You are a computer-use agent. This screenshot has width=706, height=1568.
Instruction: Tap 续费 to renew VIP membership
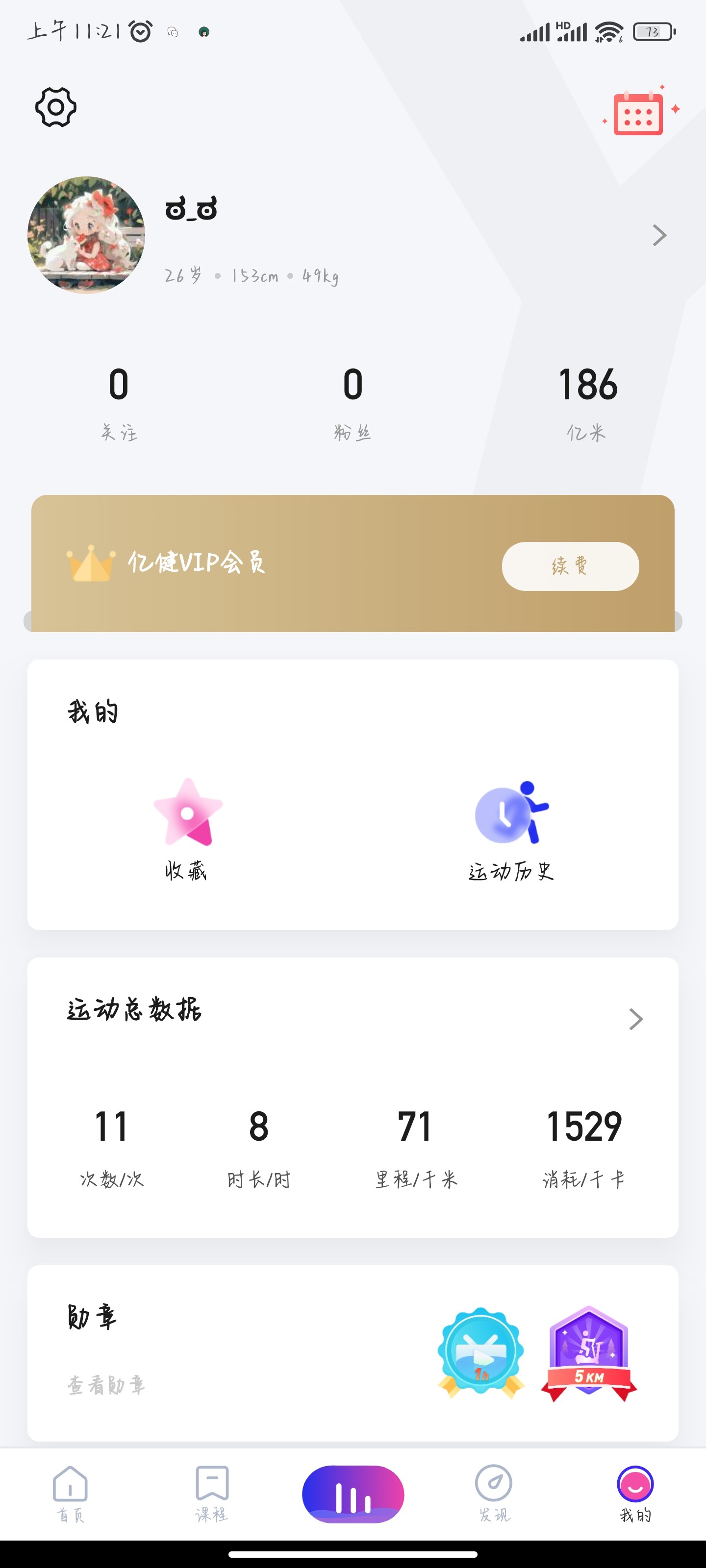pyautogui.click(x=570, y=566)
